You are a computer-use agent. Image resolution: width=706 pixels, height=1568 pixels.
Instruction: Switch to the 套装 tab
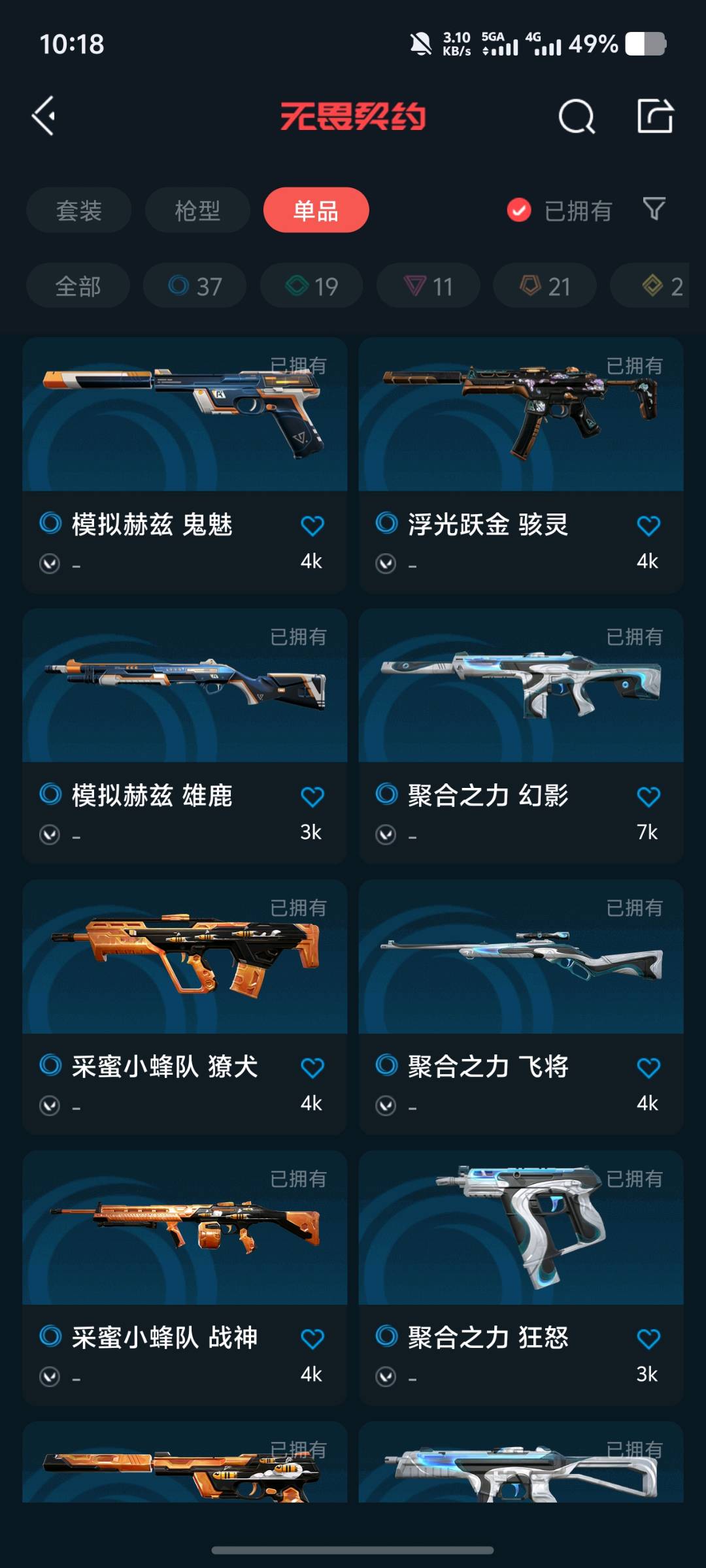pyautogui.click(x=79, y=210)
